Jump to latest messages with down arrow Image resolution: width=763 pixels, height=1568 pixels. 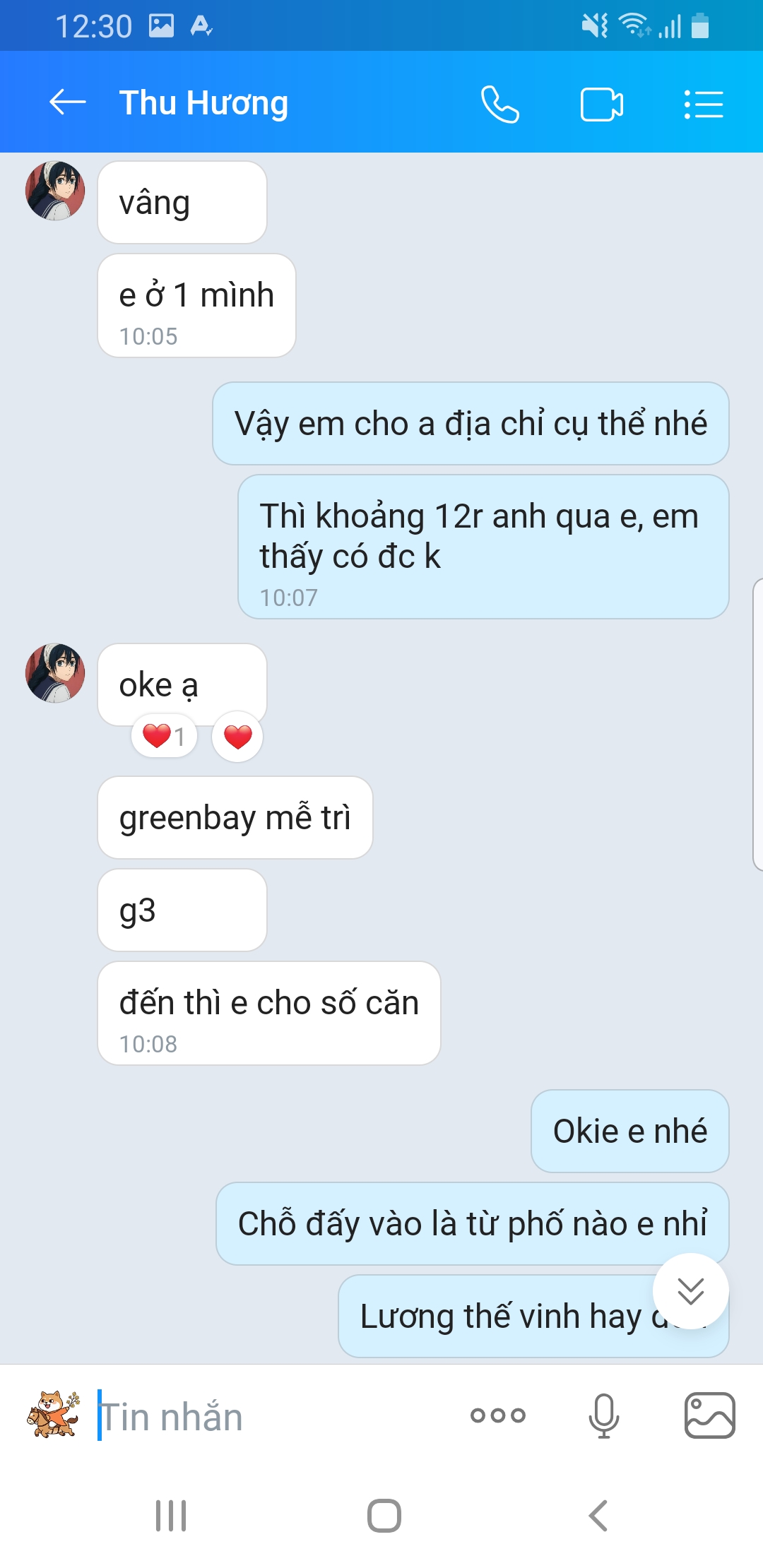pyautogui.click(x=690, y=1291)
